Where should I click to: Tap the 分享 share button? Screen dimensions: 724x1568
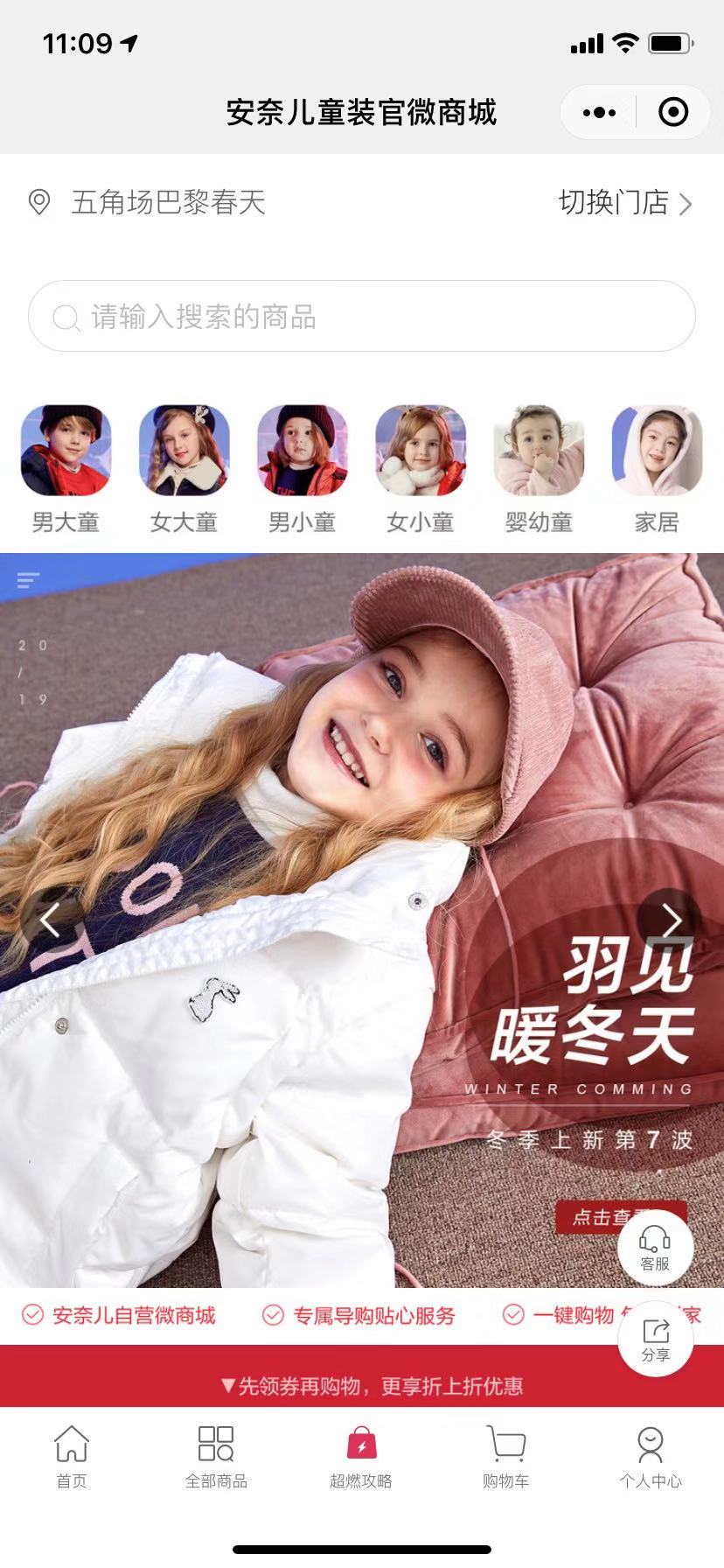[655, 1339]
